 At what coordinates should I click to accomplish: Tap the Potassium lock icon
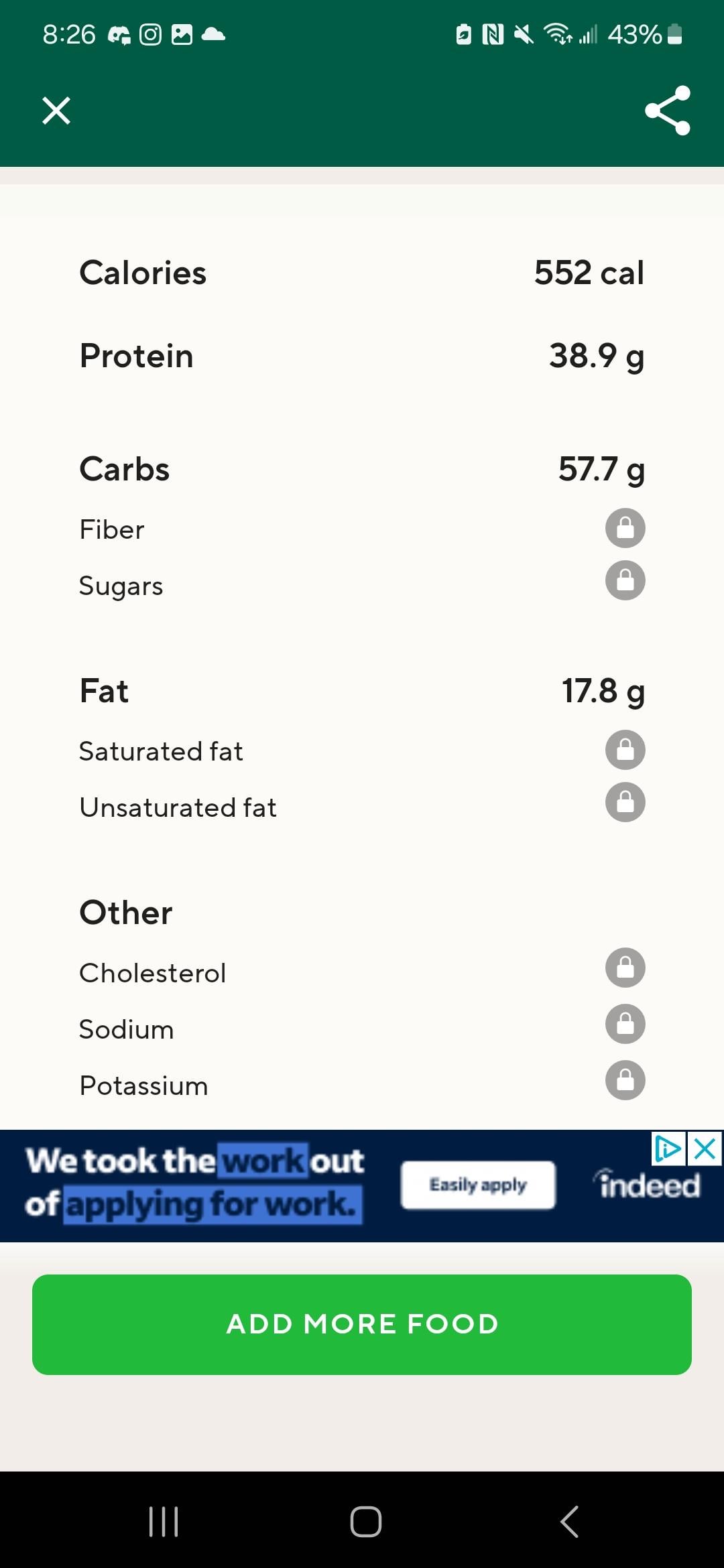625,1080
